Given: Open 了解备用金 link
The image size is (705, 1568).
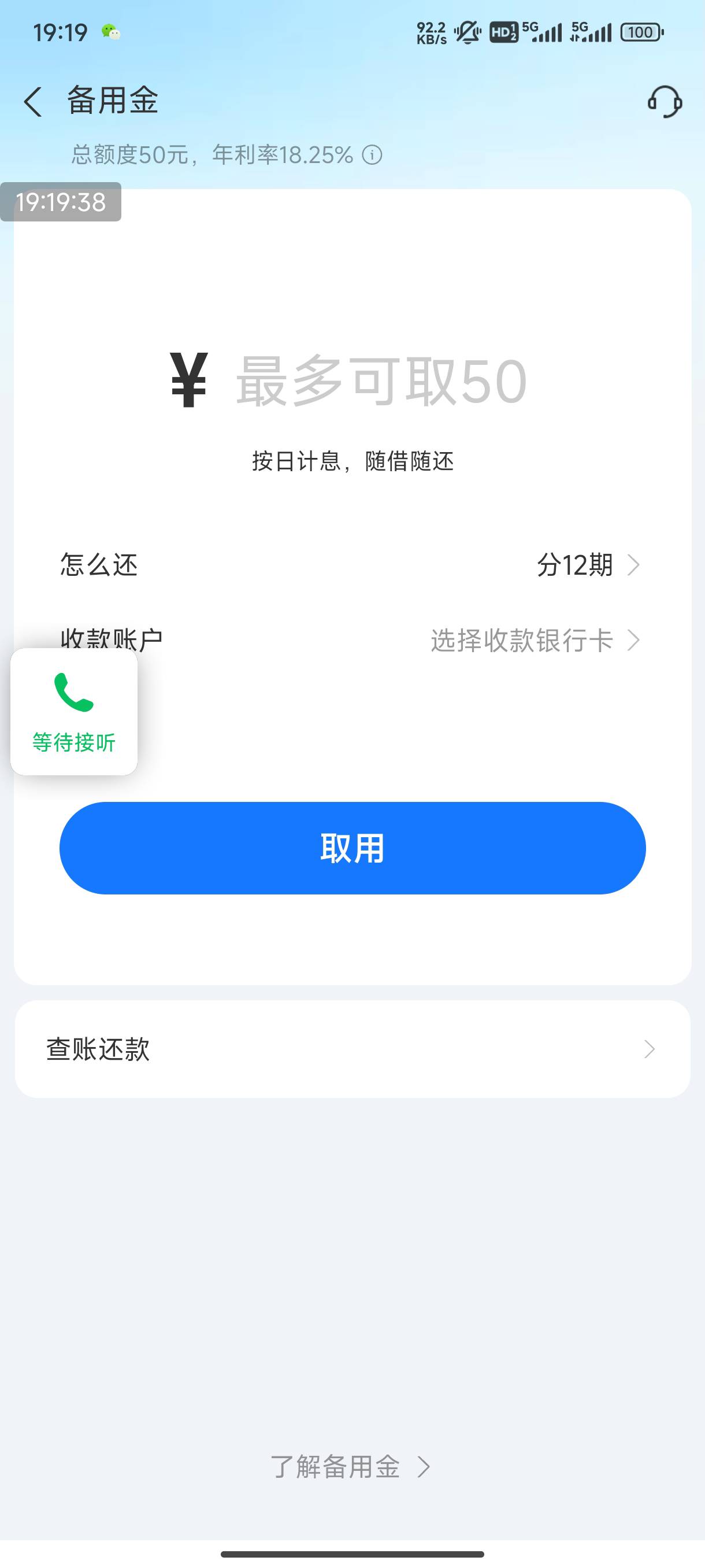Looking at the screenshot, I should [350, 1467].
